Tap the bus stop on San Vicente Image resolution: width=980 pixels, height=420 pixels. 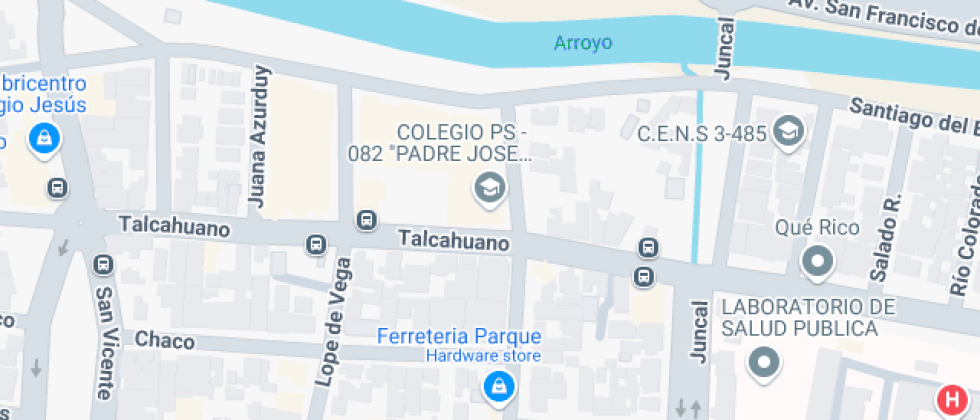click(102, 265)
